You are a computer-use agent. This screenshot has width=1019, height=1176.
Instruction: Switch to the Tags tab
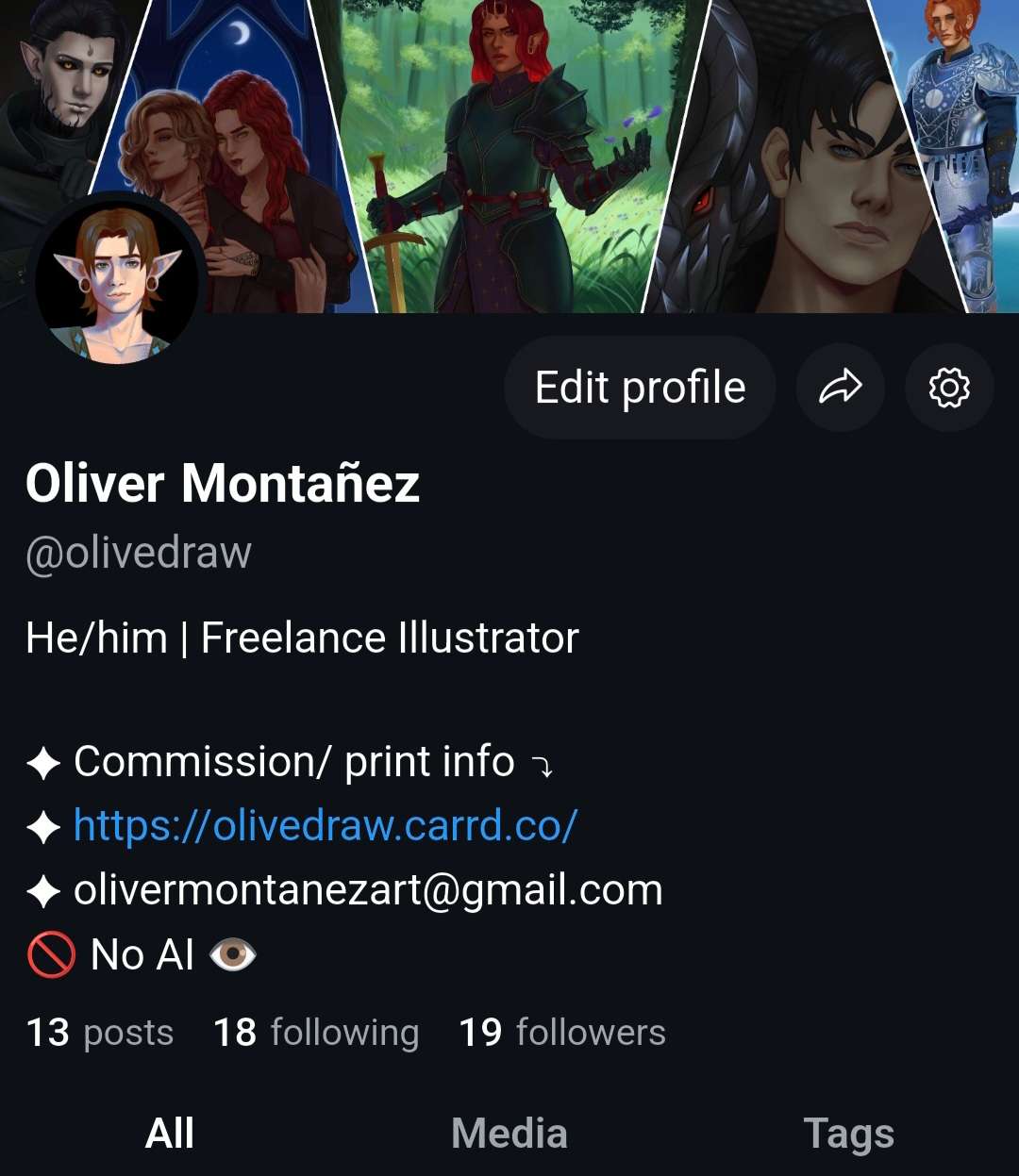point(848,1134)
